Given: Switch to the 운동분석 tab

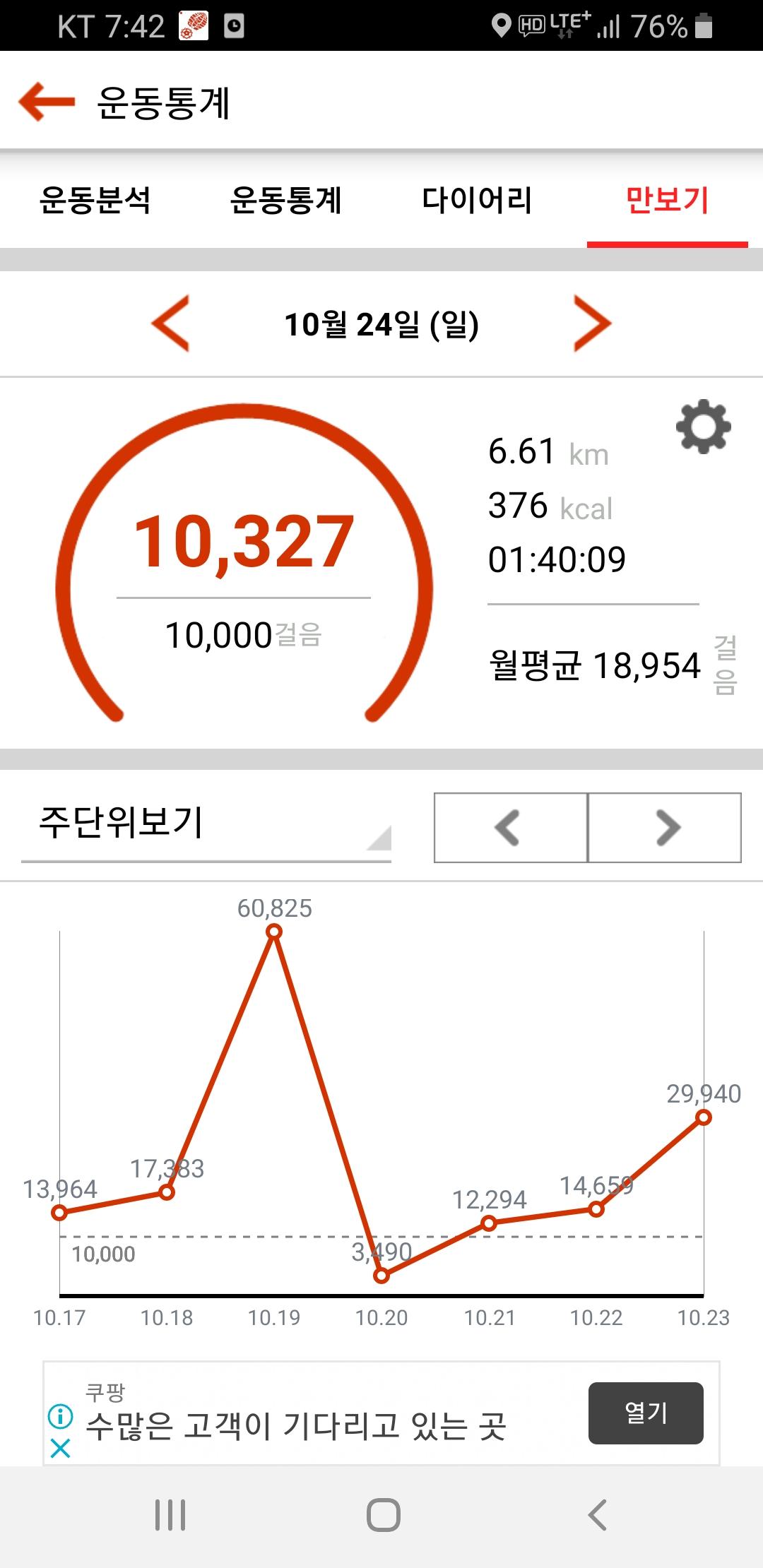Looking at the screenshot, I should point(95,201).
